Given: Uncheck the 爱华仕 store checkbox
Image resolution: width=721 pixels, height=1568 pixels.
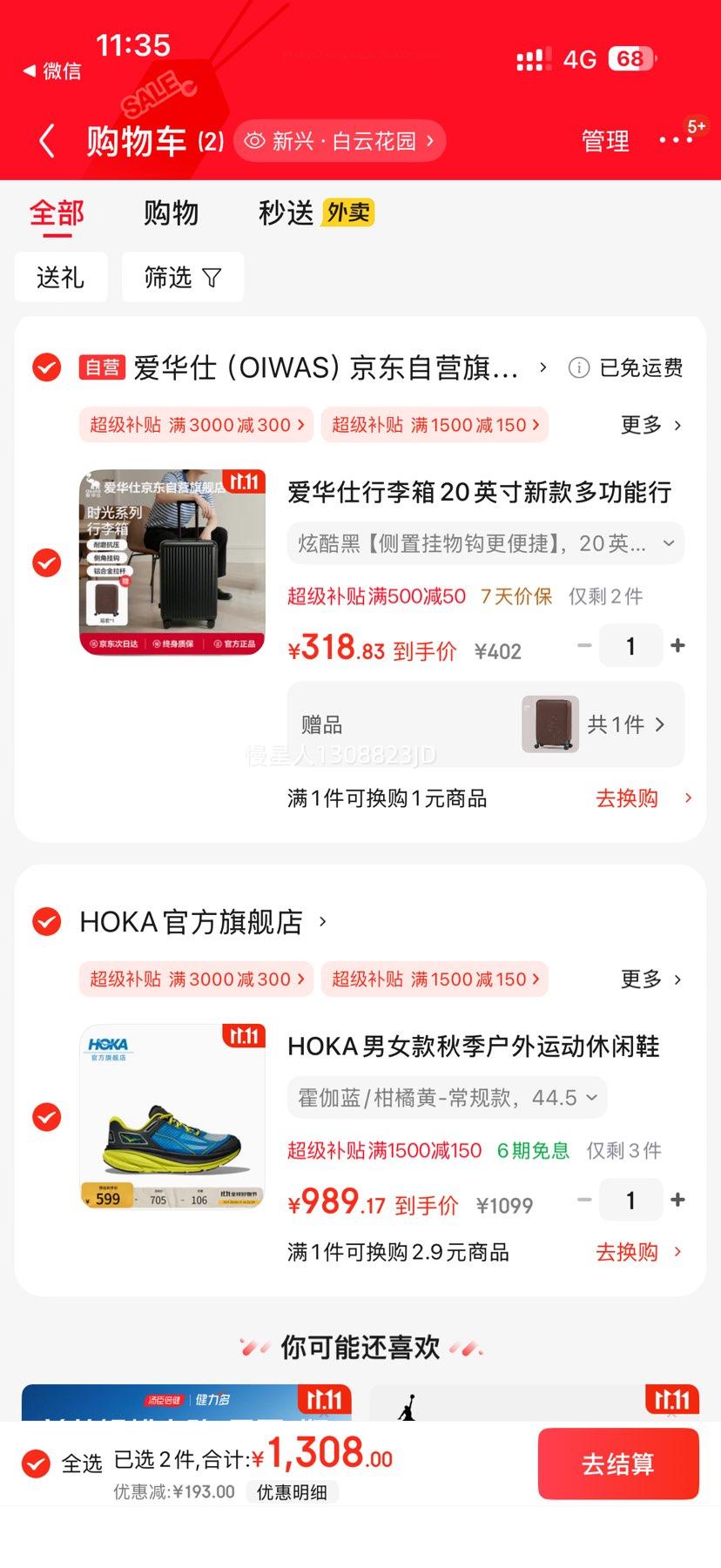Looking at the screenshot, I should click(47, 367).
